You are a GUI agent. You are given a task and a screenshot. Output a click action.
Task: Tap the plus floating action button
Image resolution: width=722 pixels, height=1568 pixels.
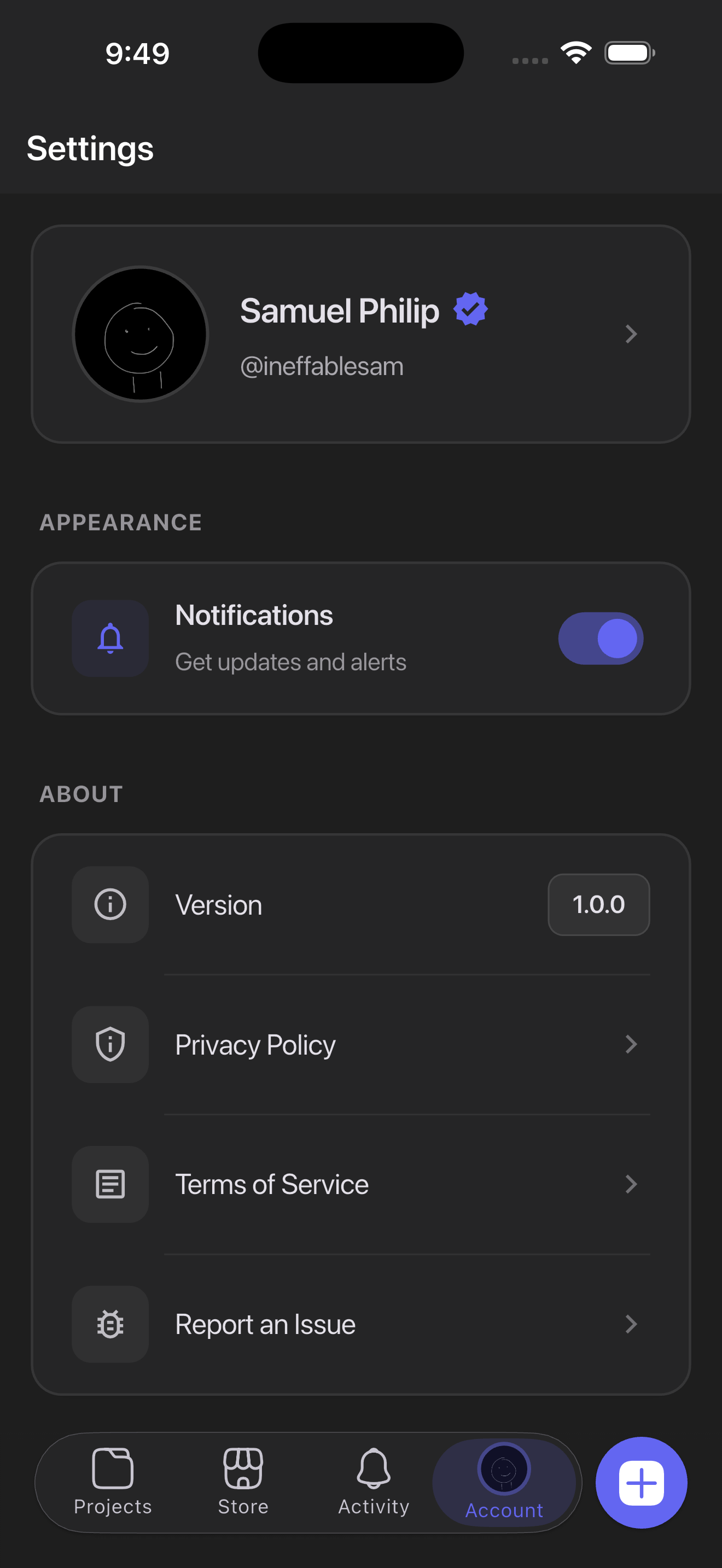coord(641,1482)
